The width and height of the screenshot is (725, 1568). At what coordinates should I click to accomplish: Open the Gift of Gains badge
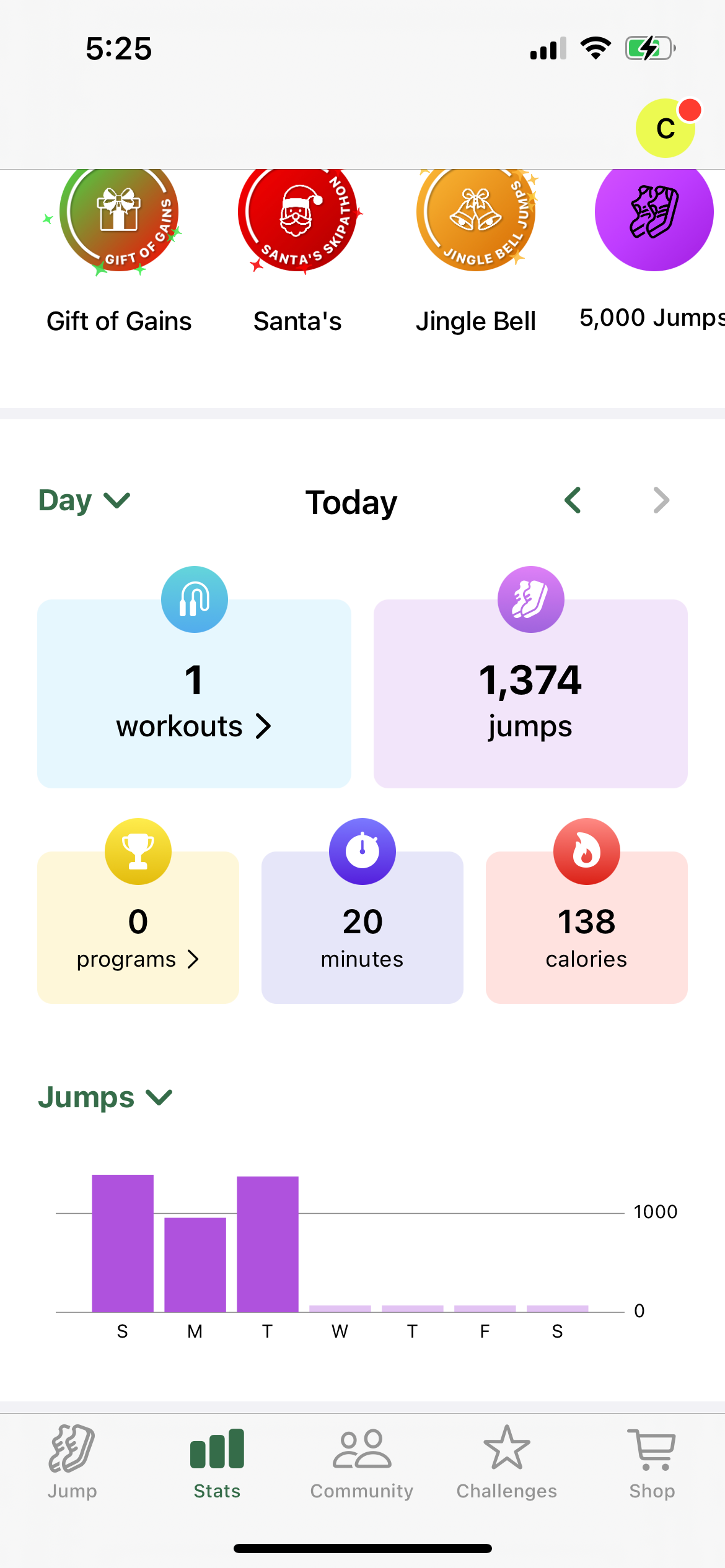tap(119, 217)
